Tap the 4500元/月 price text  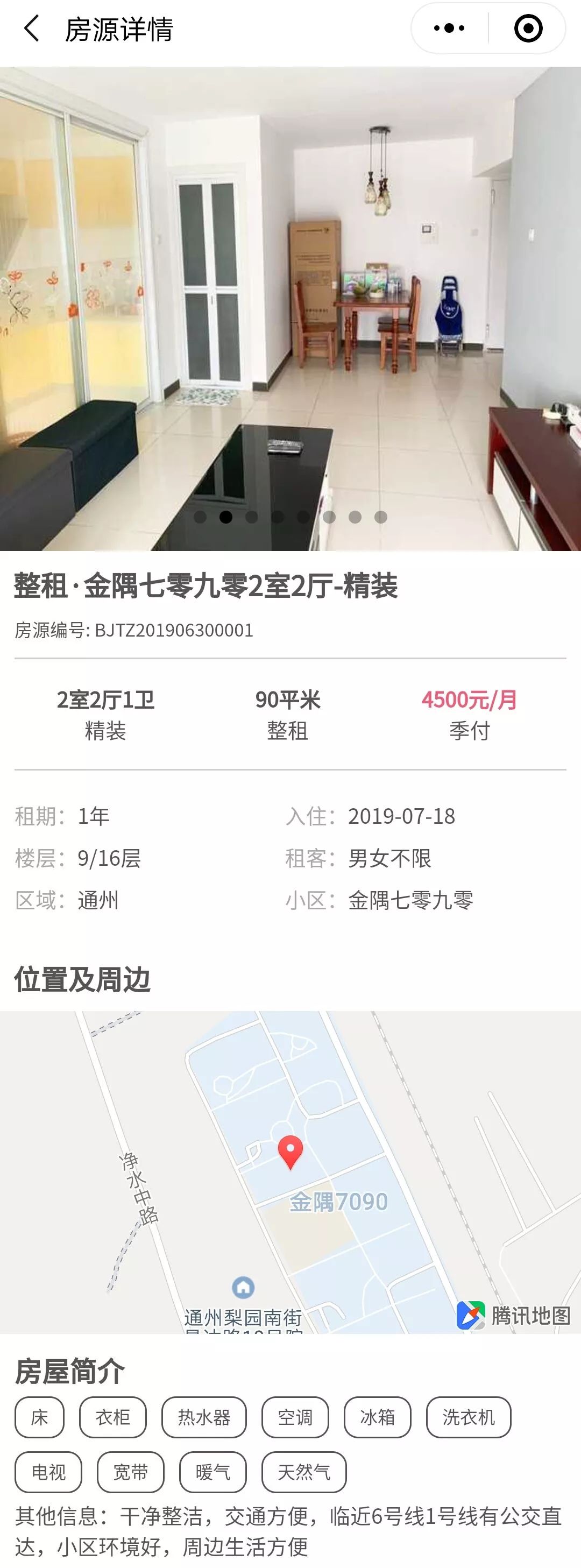(x=470, y=699)
